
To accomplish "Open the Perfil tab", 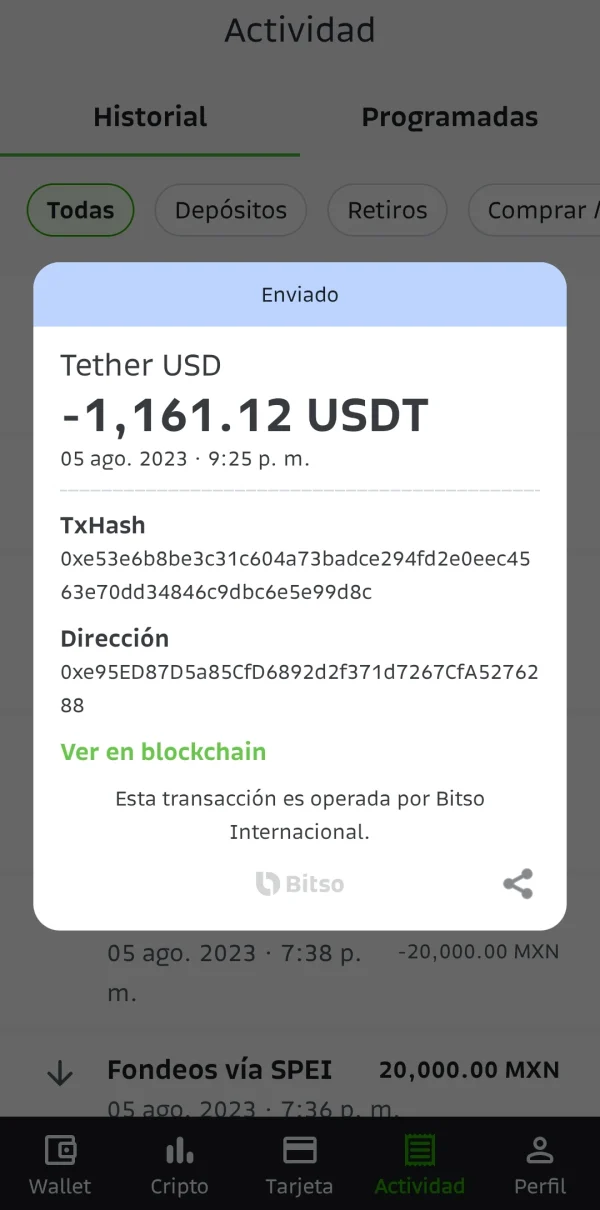I will click(x=540, y=1165).
